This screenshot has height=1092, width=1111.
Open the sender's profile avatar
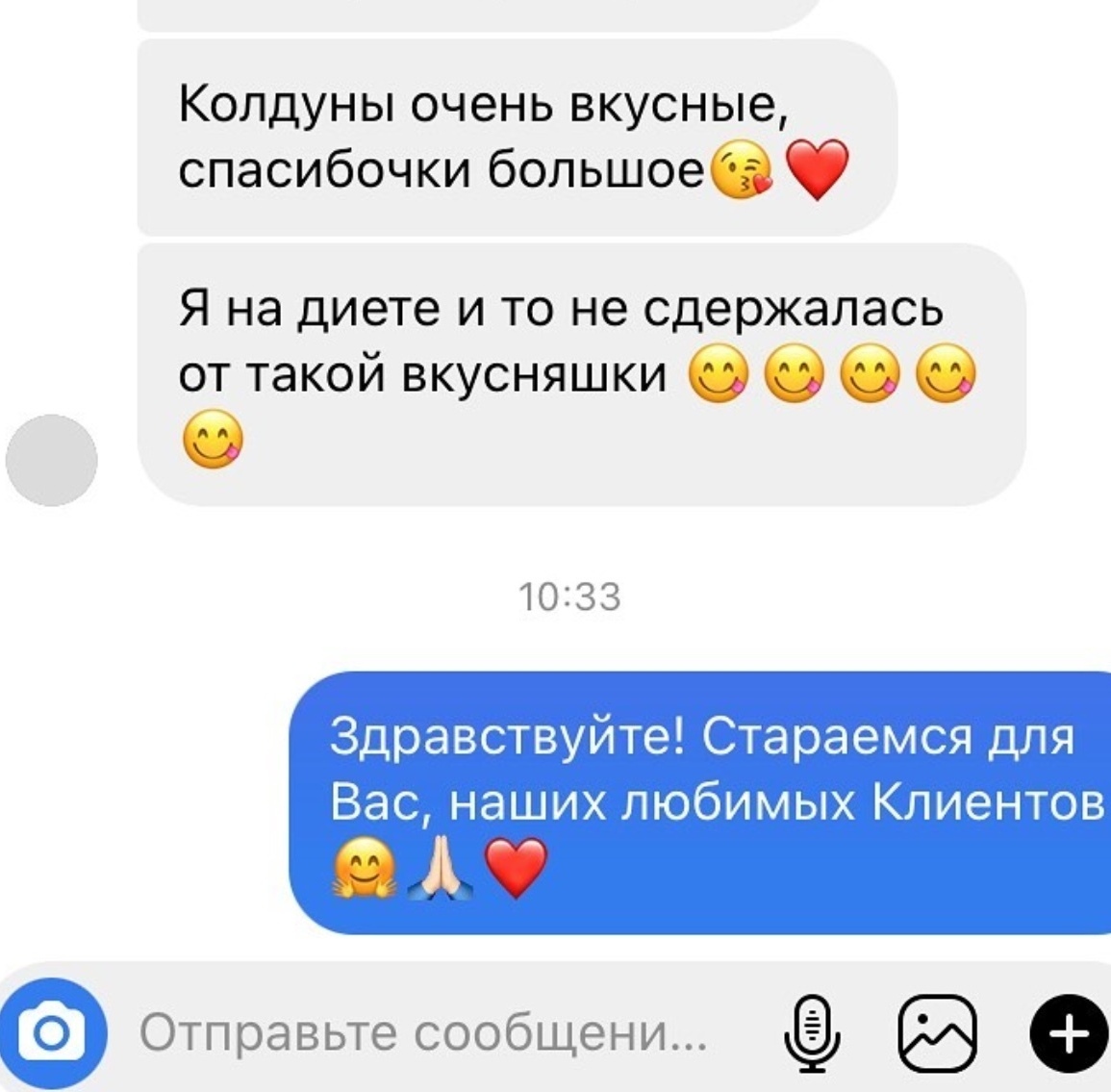tap(52, 460)
